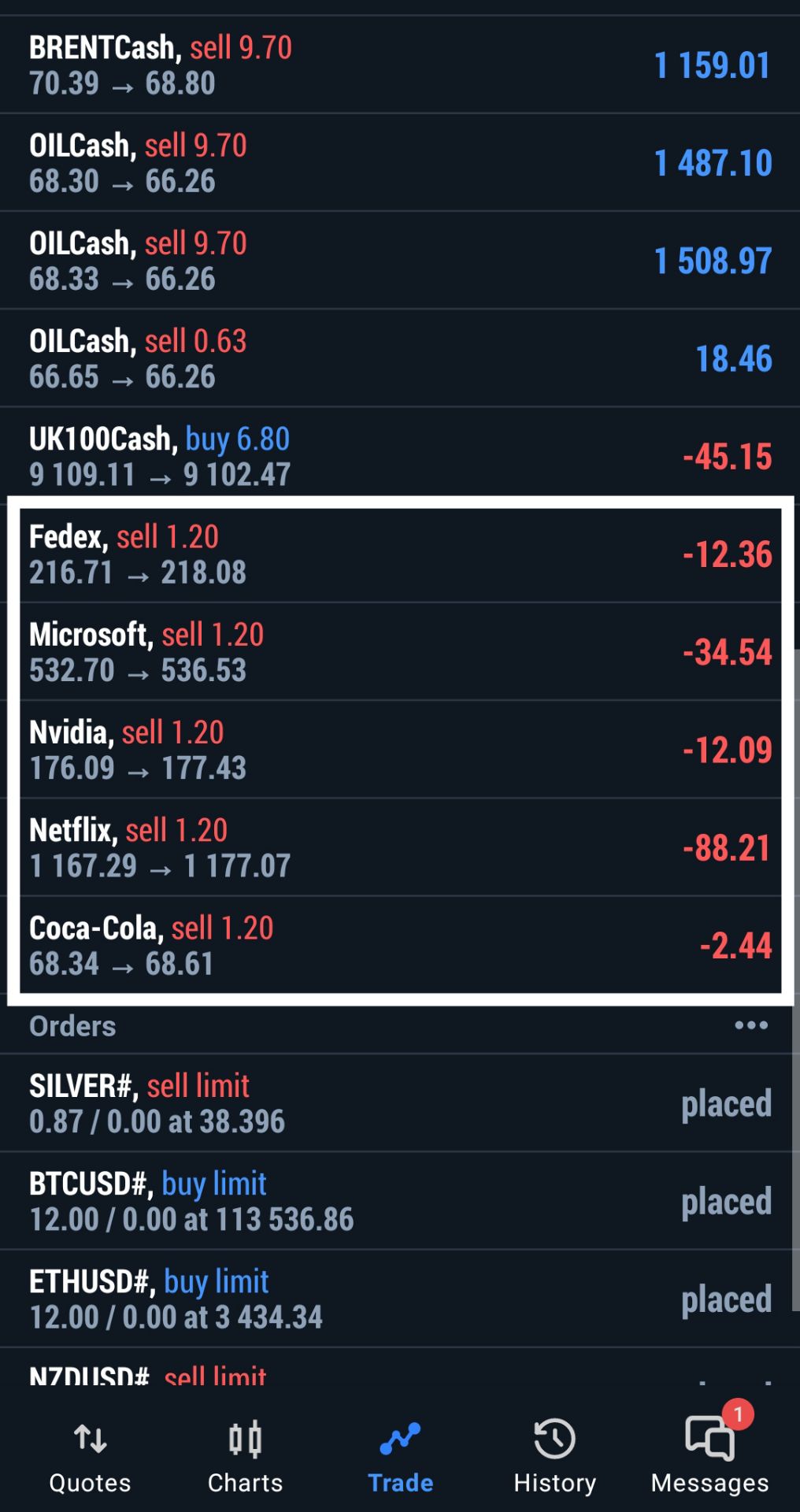Screen dimensions: 800x1512
Task: Open the History tab
Action: pos(554,1458)
